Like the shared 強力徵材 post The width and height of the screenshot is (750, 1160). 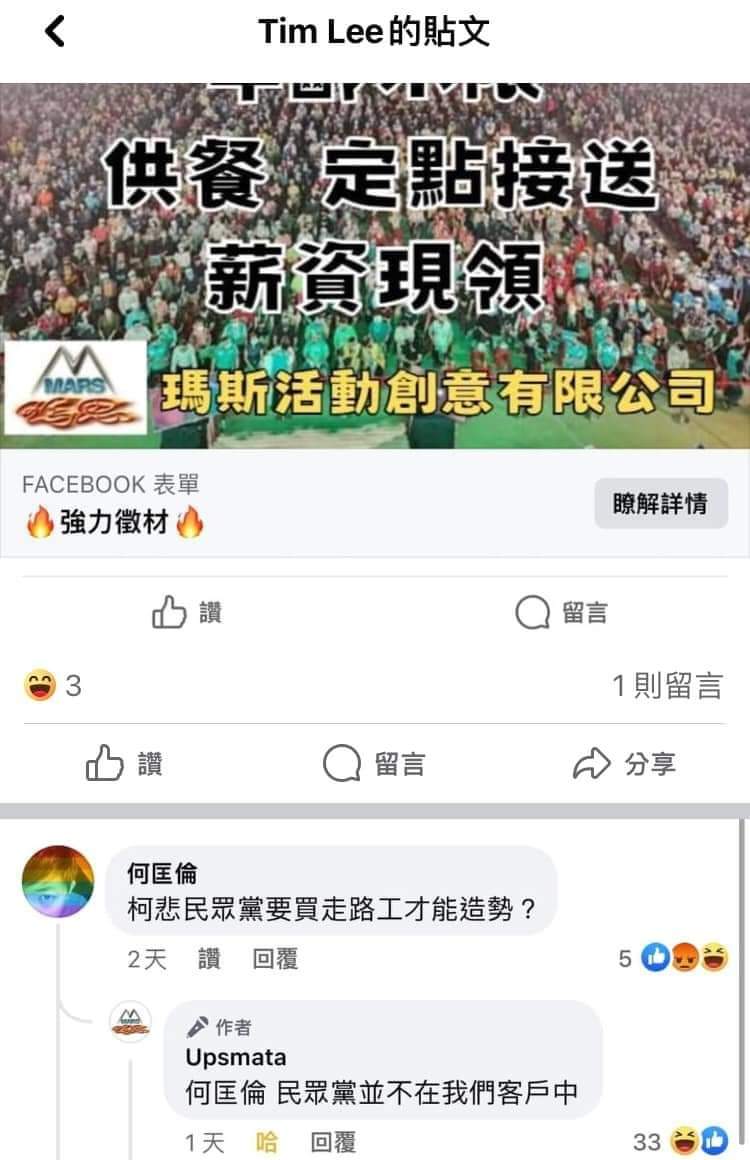pos(187,612)
